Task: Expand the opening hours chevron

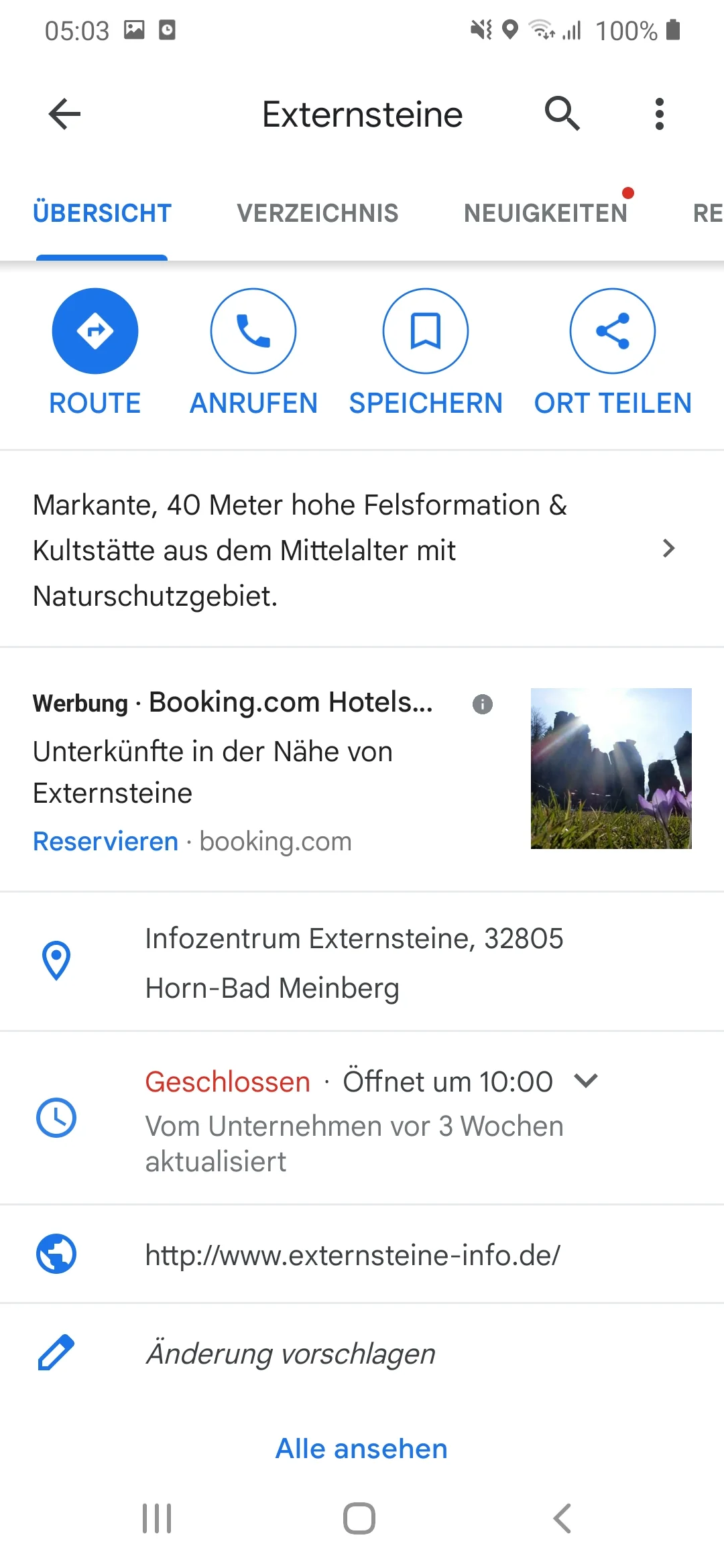Action: point(585,1080)
